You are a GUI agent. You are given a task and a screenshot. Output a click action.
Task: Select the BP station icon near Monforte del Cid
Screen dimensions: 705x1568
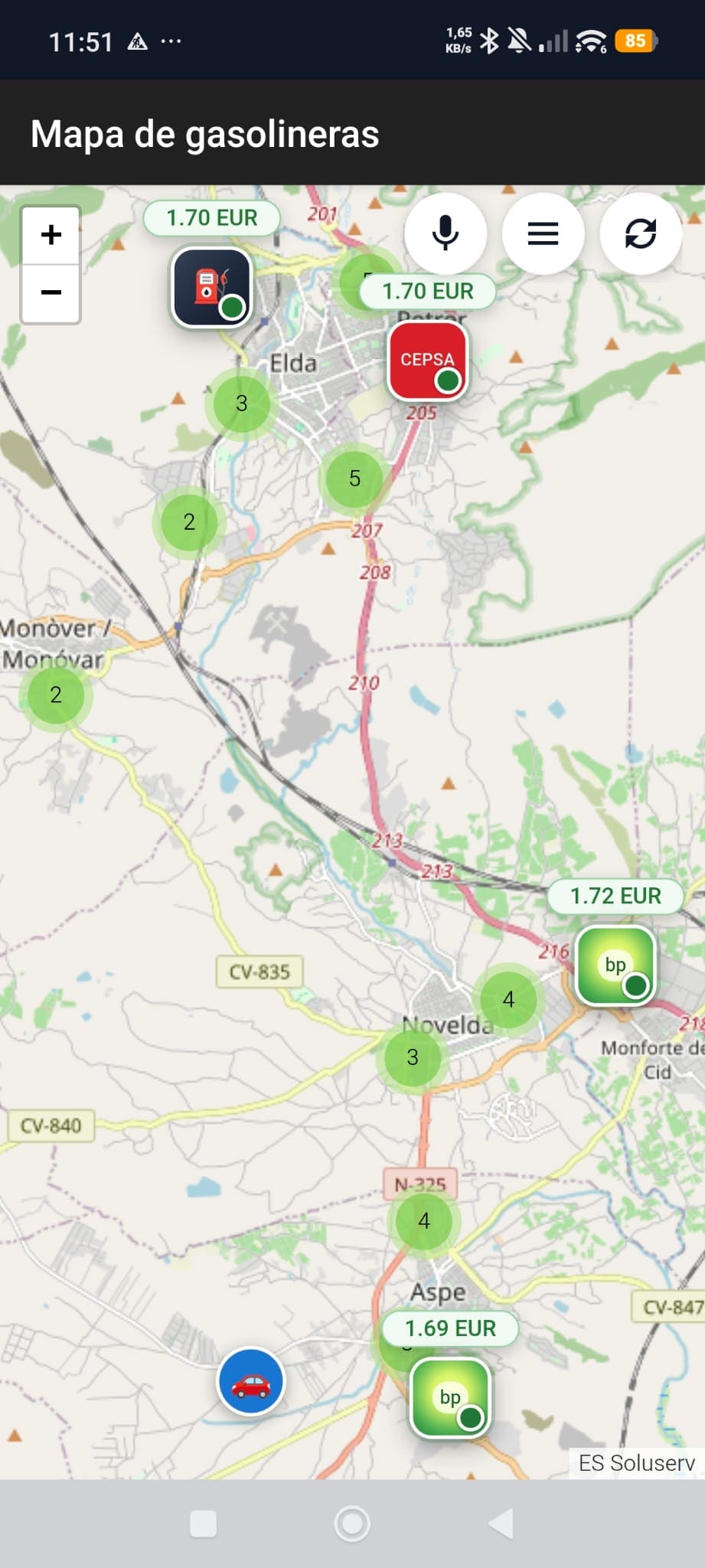click(615, 965)
